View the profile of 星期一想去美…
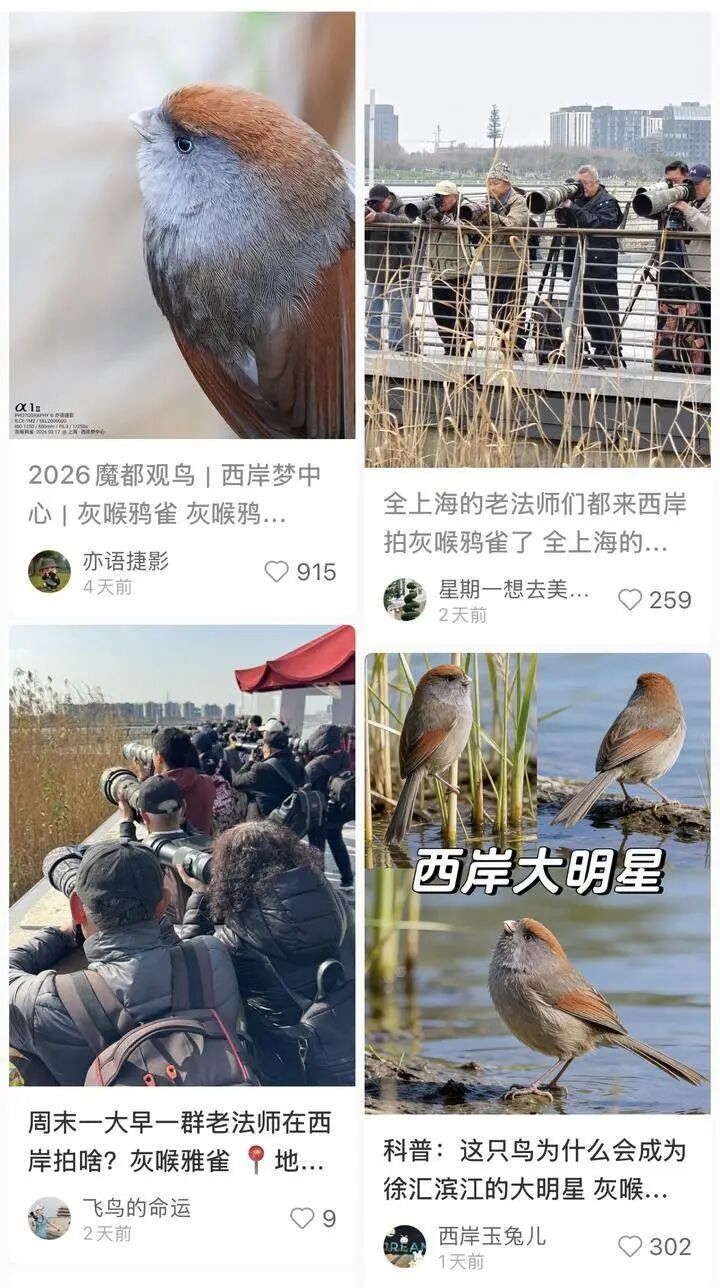Viewport: 720px width, 1288px height. click(405, 599)
